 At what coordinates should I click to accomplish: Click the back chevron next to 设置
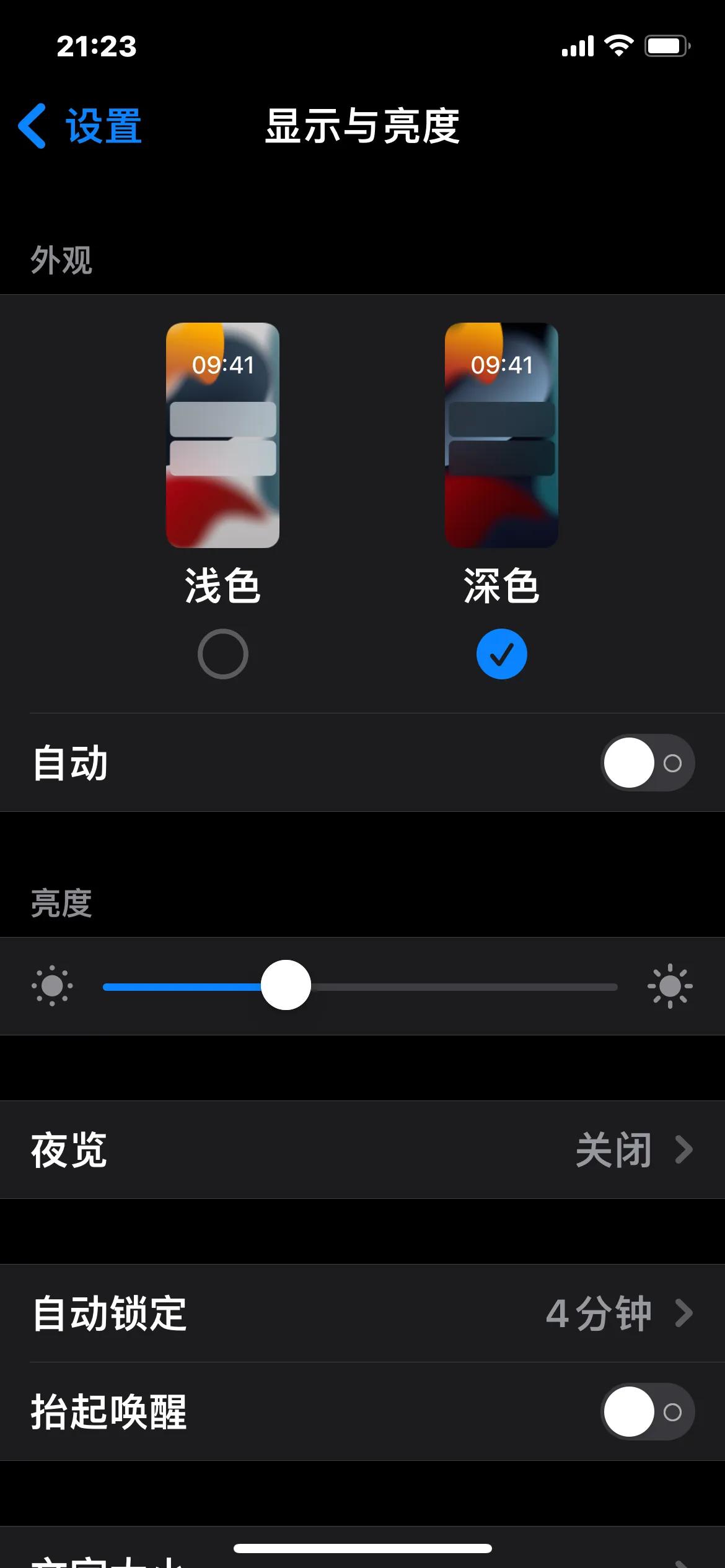[x=34, y=126]
